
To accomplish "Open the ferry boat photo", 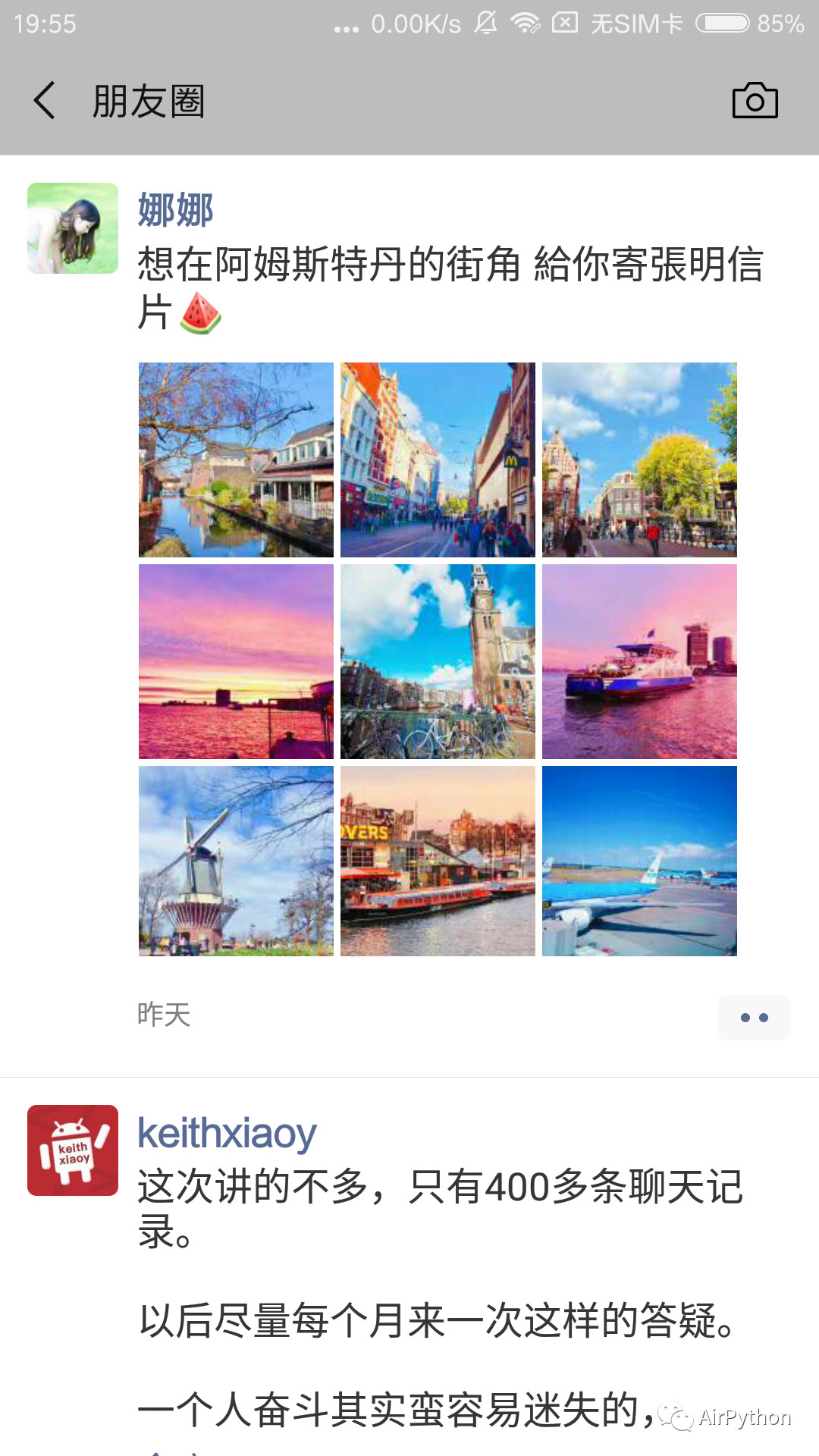I will point(639,661).
